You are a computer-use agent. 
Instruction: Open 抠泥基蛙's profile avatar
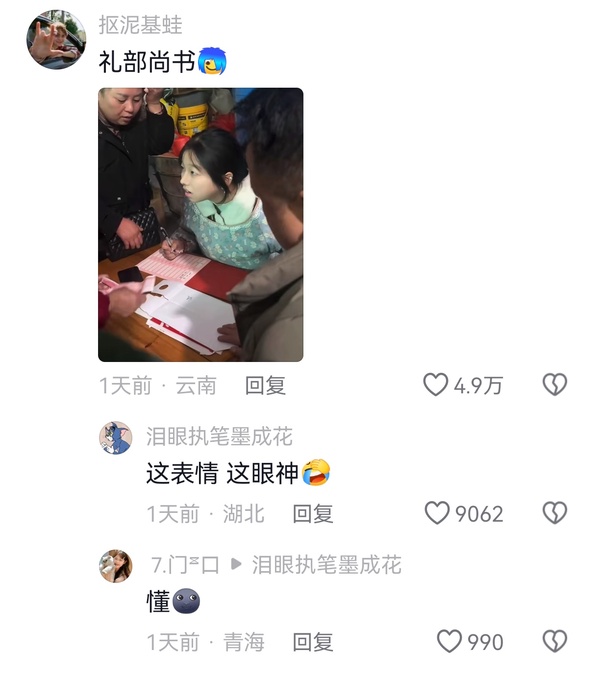coord(56,40)
